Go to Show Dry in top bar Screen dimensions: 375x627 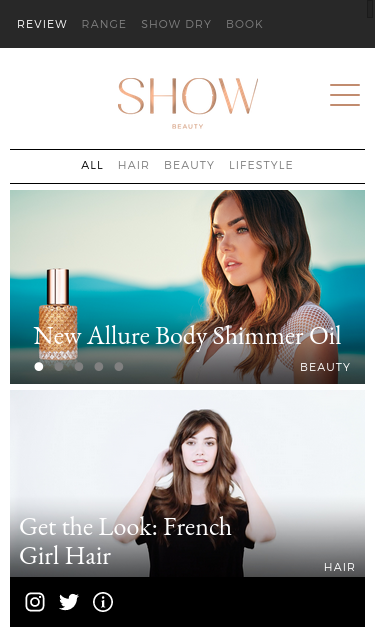176,24
